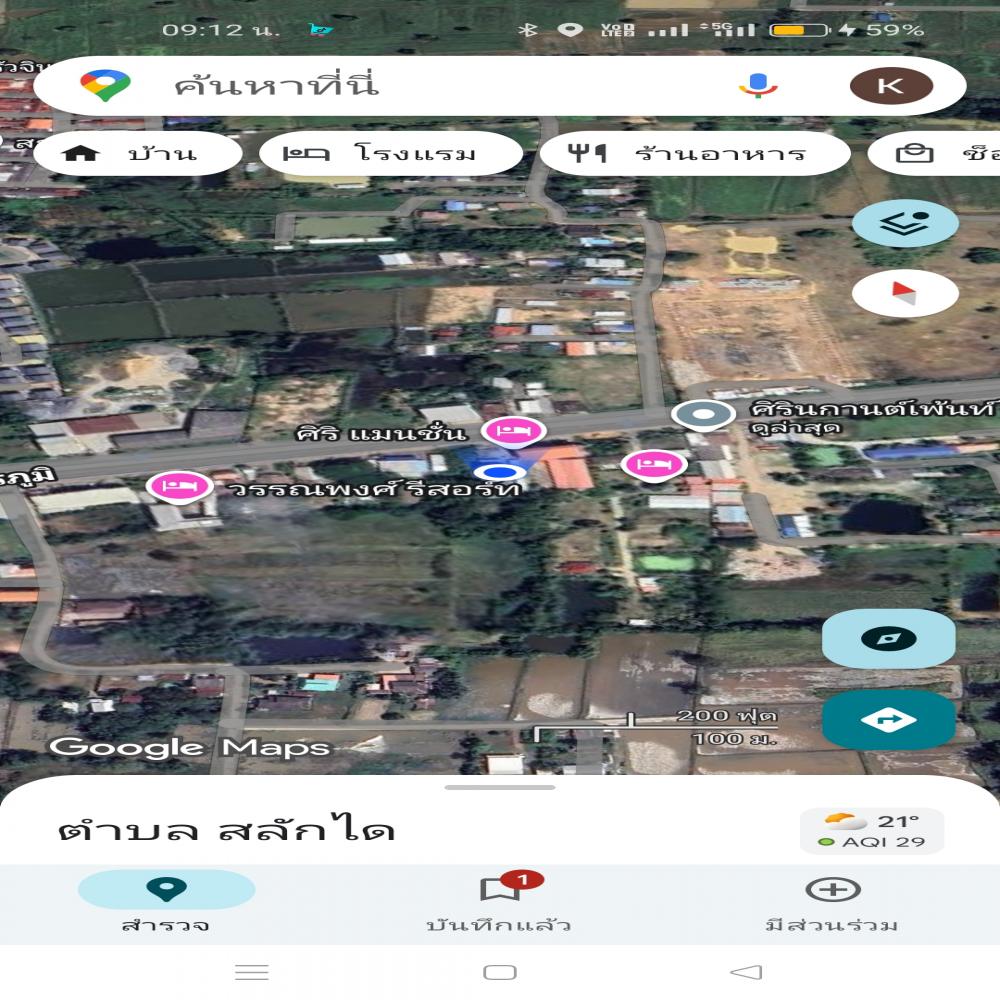1000x1000 pixels.
Task: View weather and AQI 29 details
Action: pyautogui.click(x=871, y=831)
